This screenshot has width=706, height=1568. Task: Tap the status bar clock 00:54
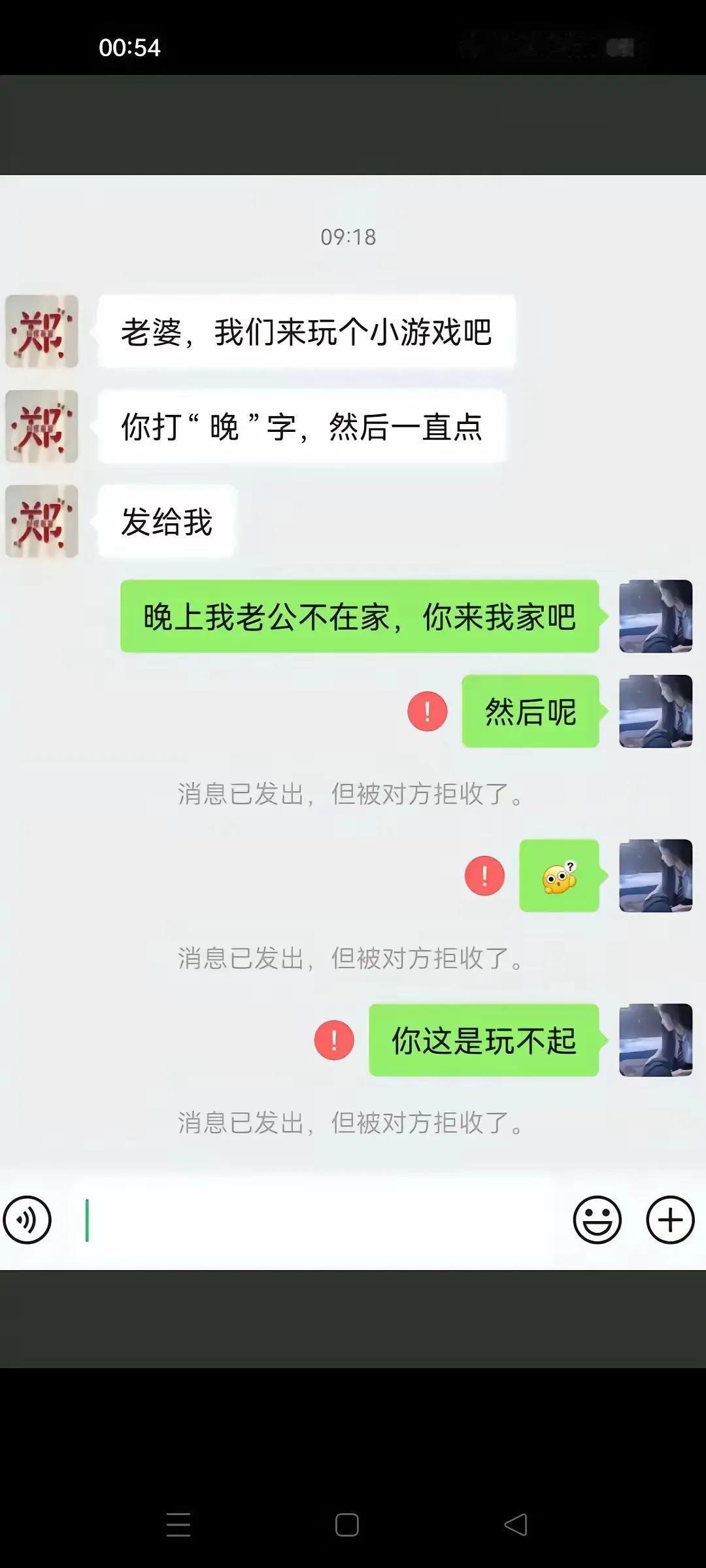130,47
